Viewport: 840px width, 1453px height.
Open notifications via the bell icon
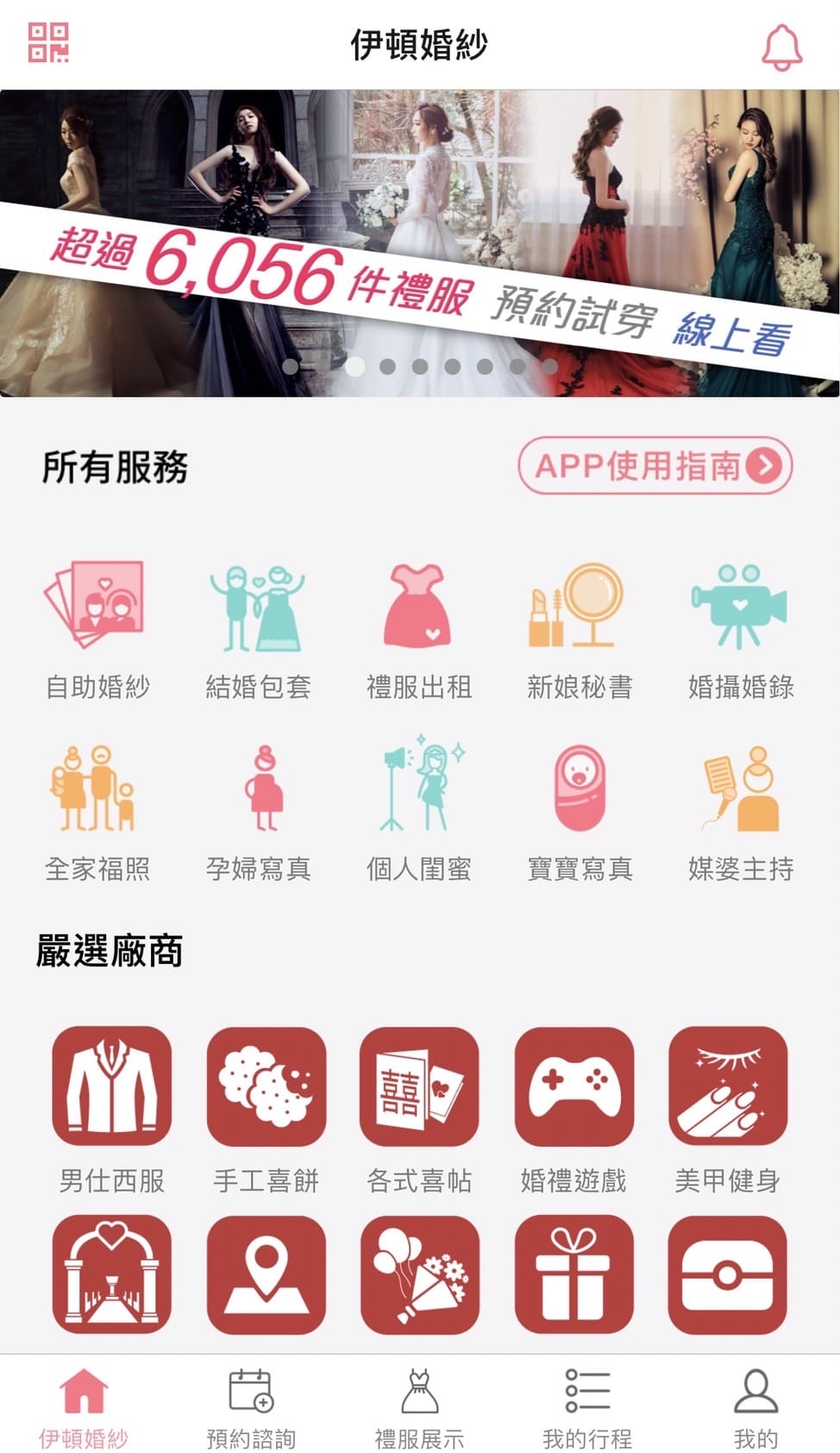pyautogui.click(x=781, y=47)
